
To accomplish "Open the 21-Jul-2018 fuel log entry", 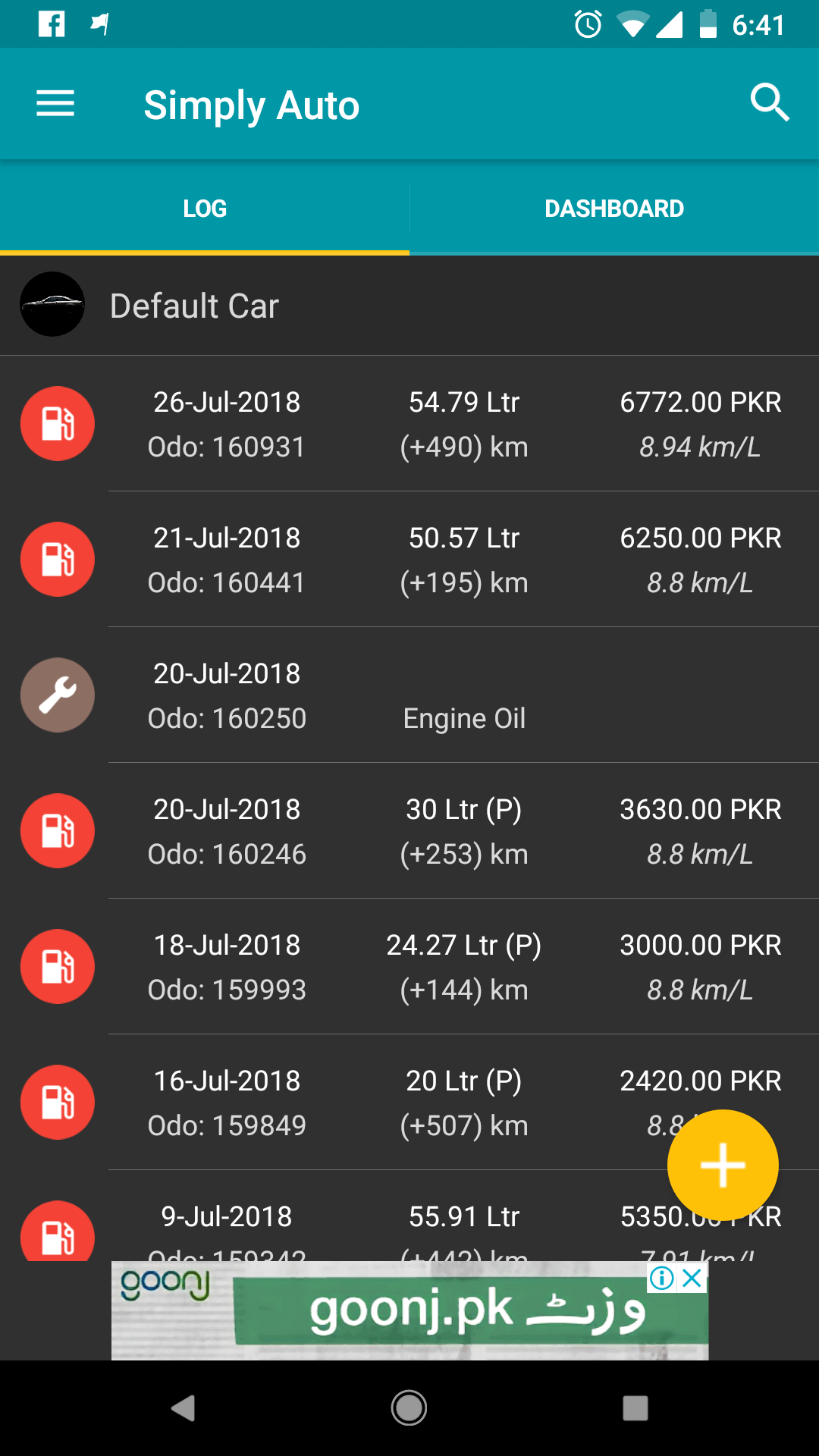I will point(409,560).
